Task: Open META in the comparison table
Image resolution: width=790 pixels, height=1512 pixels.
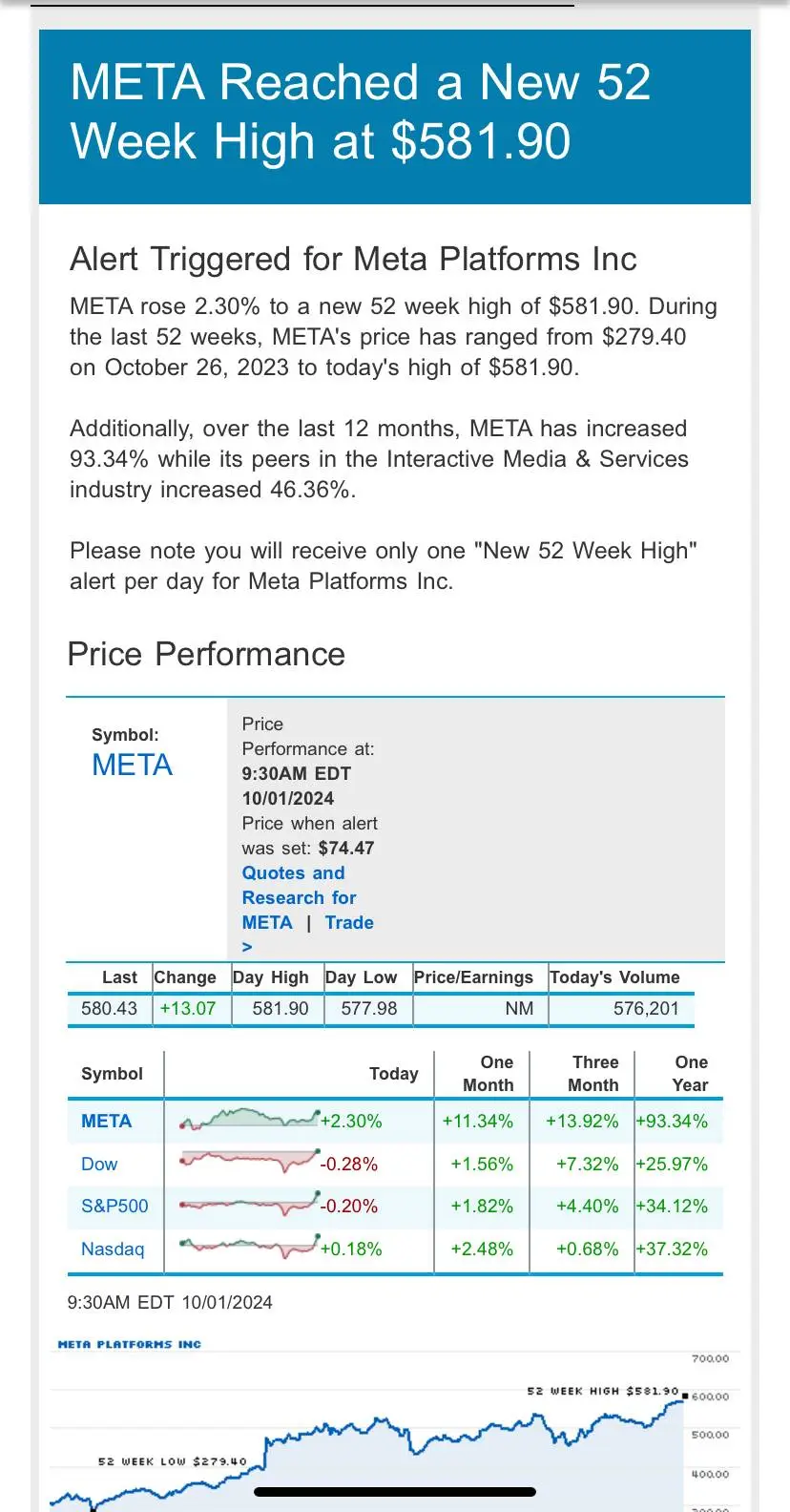Action: [x=107, y=1122]
